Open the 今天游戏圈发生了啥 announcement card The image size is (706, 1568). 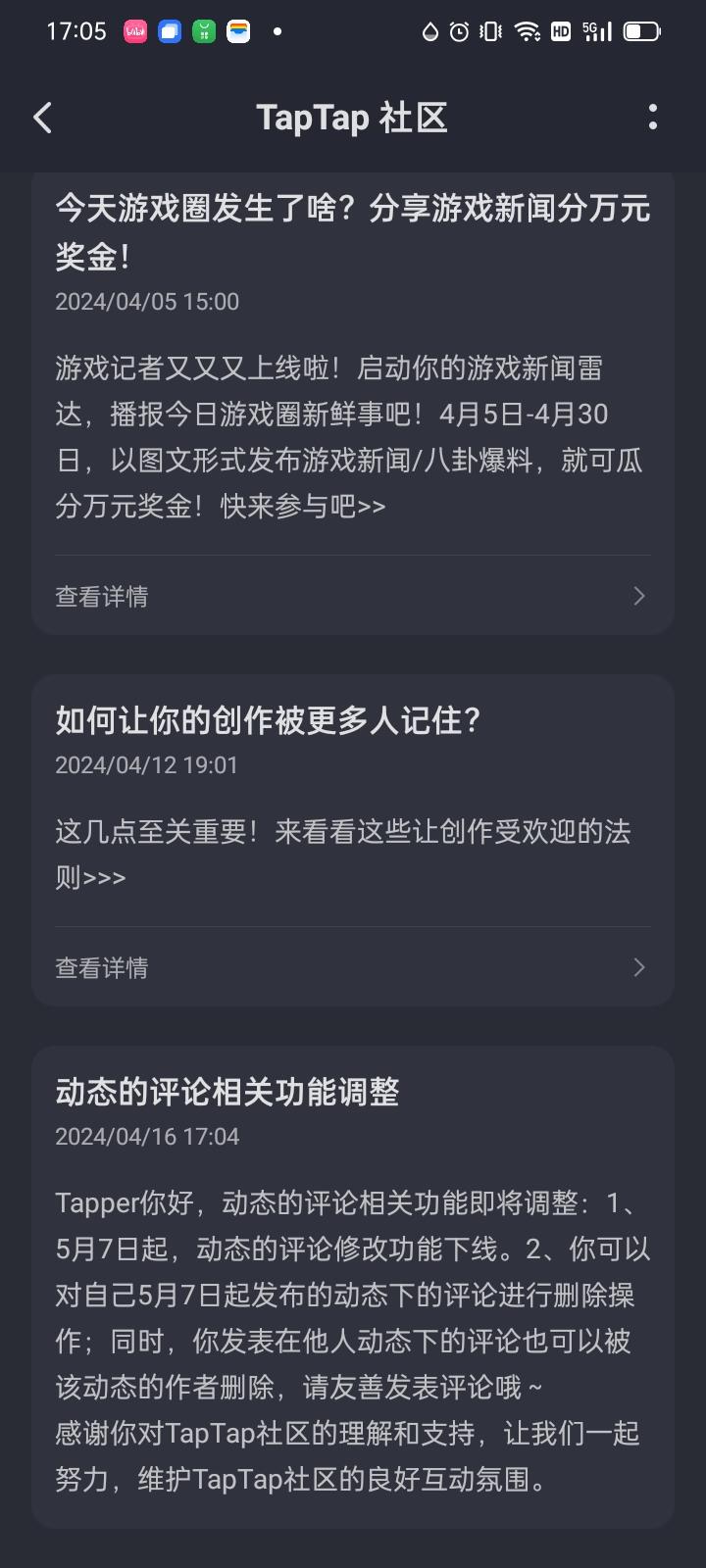(353, 404)
